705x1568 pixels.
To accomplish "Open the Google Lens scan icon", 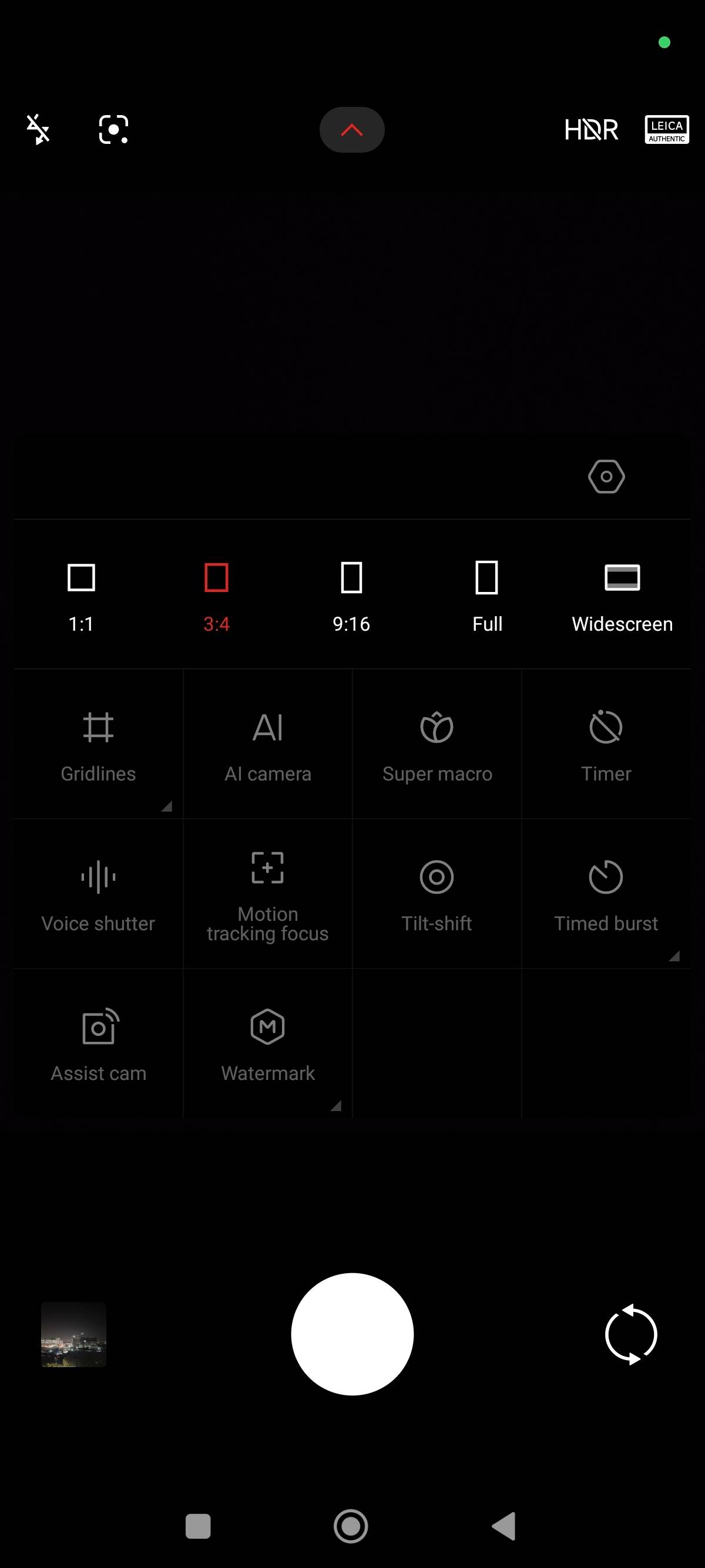I will 114,130.
